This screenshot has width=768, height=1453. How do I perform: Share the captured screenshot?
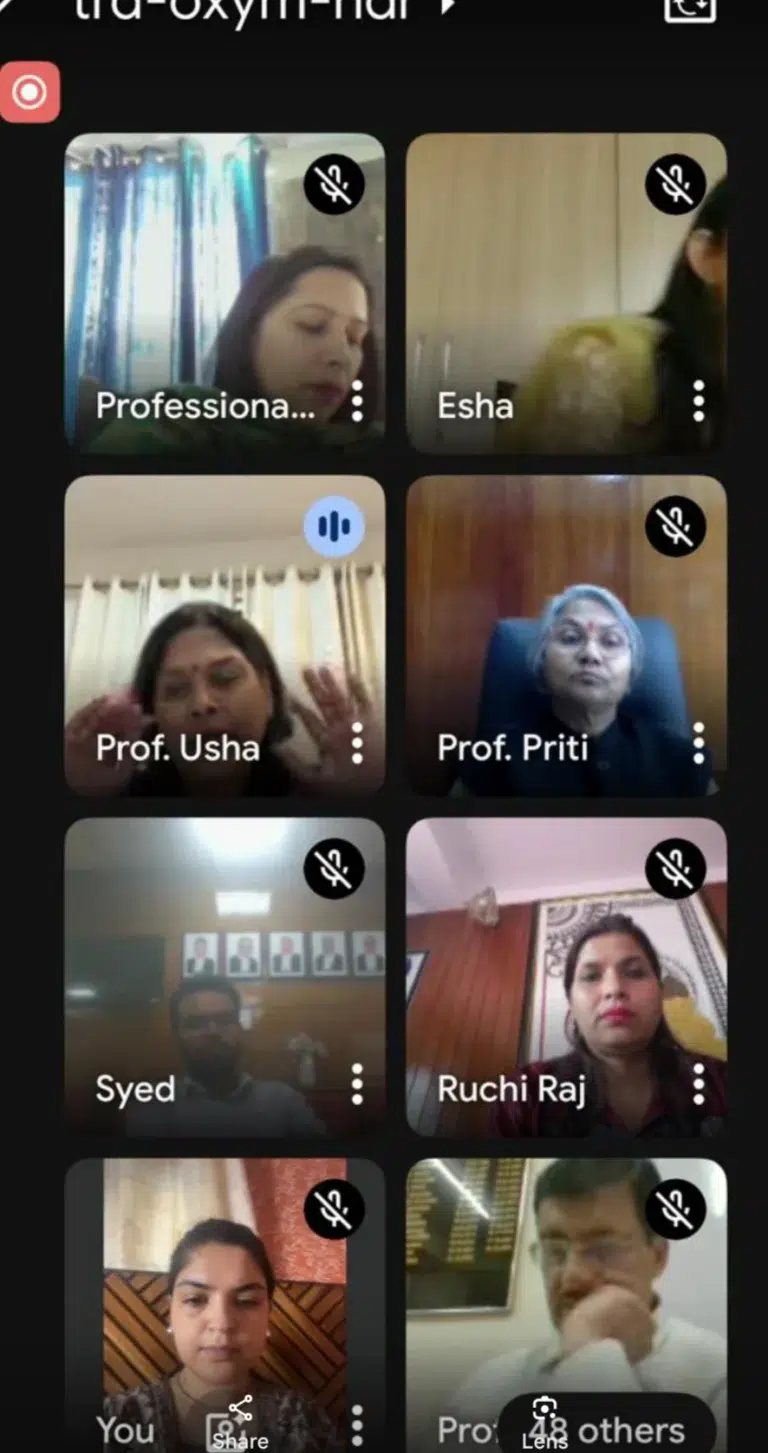click(240, 1423)
